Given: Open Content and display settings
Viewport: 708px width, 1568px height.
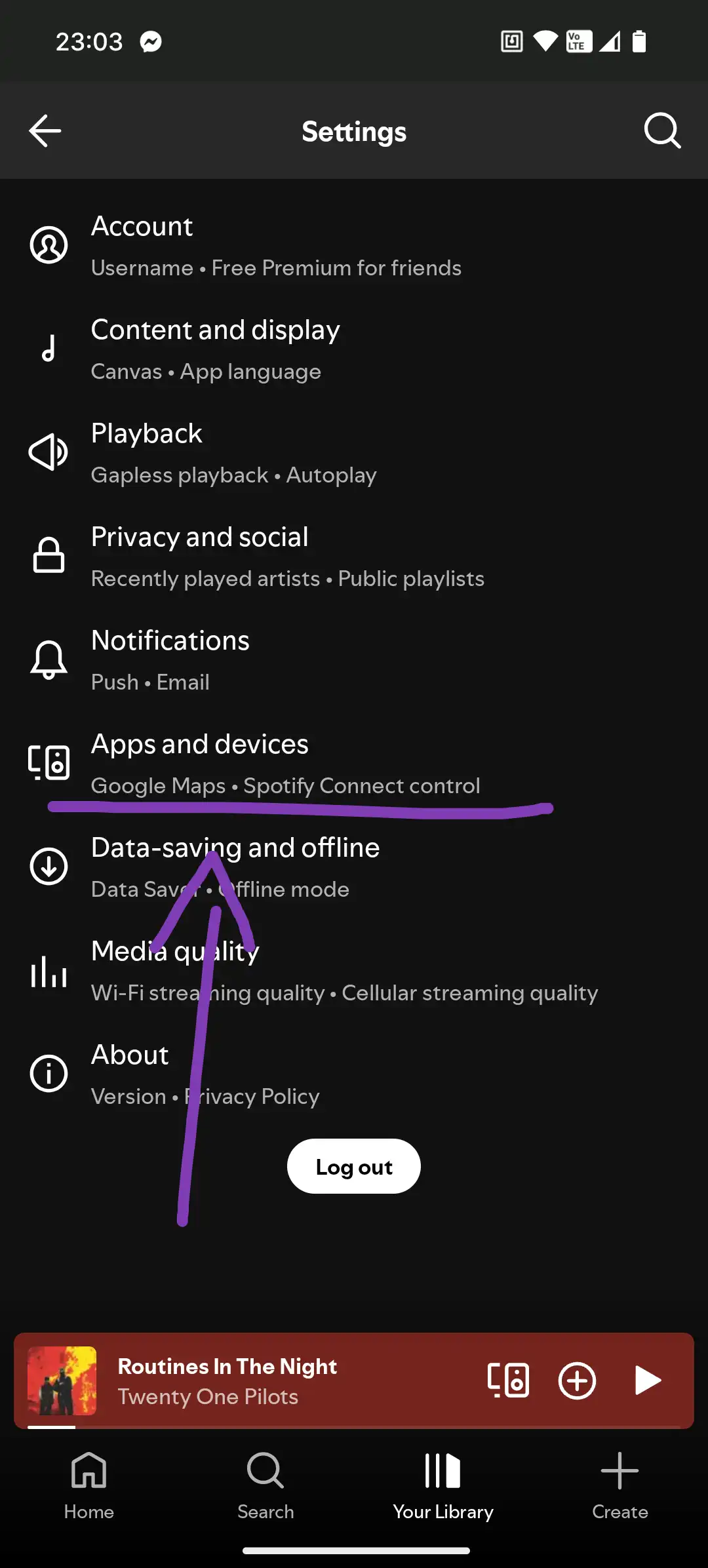Looking at the screenshot, I should [354, 349].
